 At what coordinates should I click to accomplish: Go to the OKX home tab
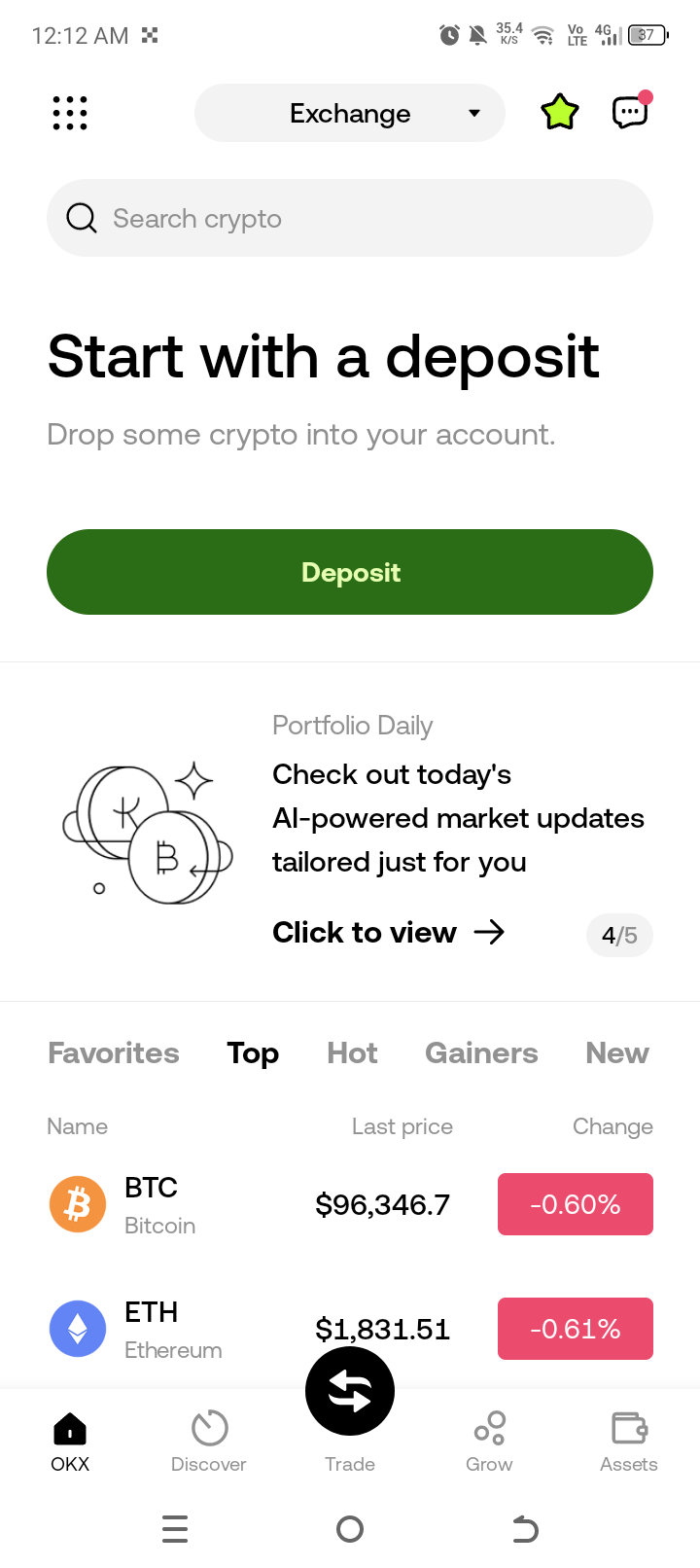pyautogui.click(x=70, y=1441)
